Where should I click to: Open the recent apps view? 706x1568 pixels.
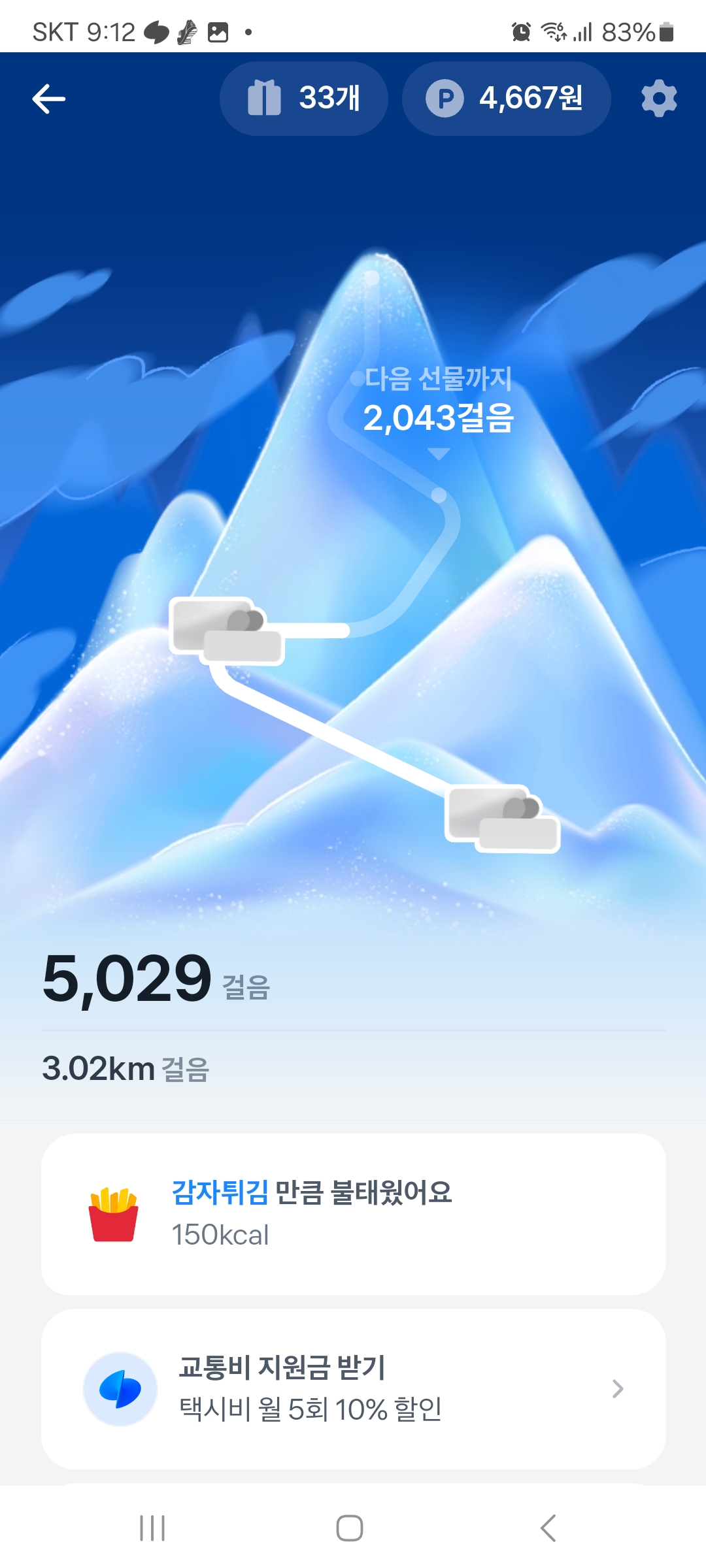coord(152,1528)
